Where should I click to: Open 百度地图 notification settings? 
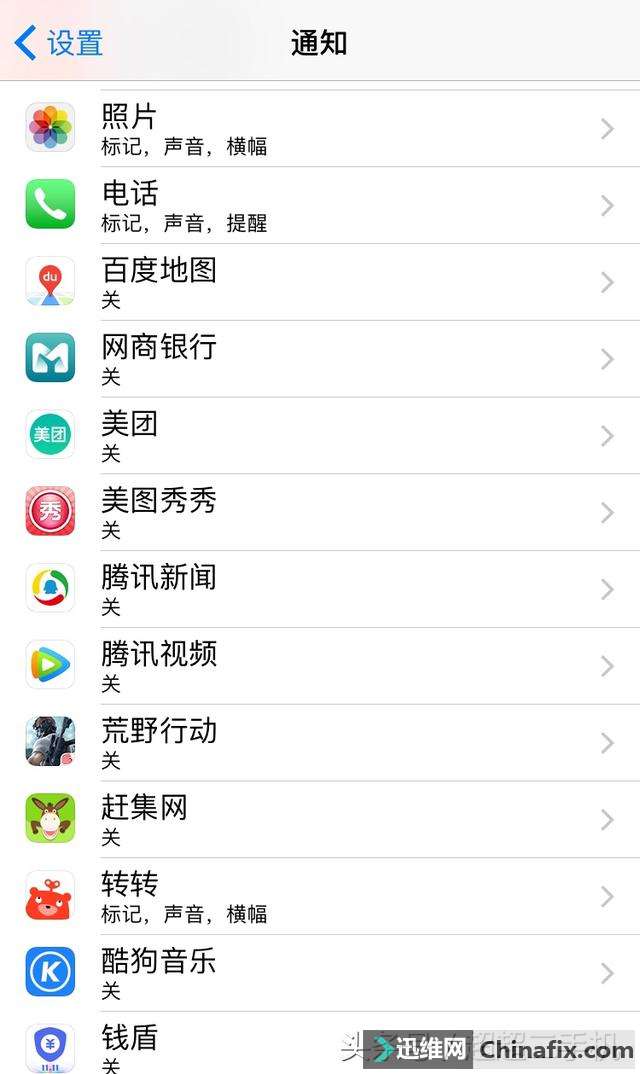320,282
